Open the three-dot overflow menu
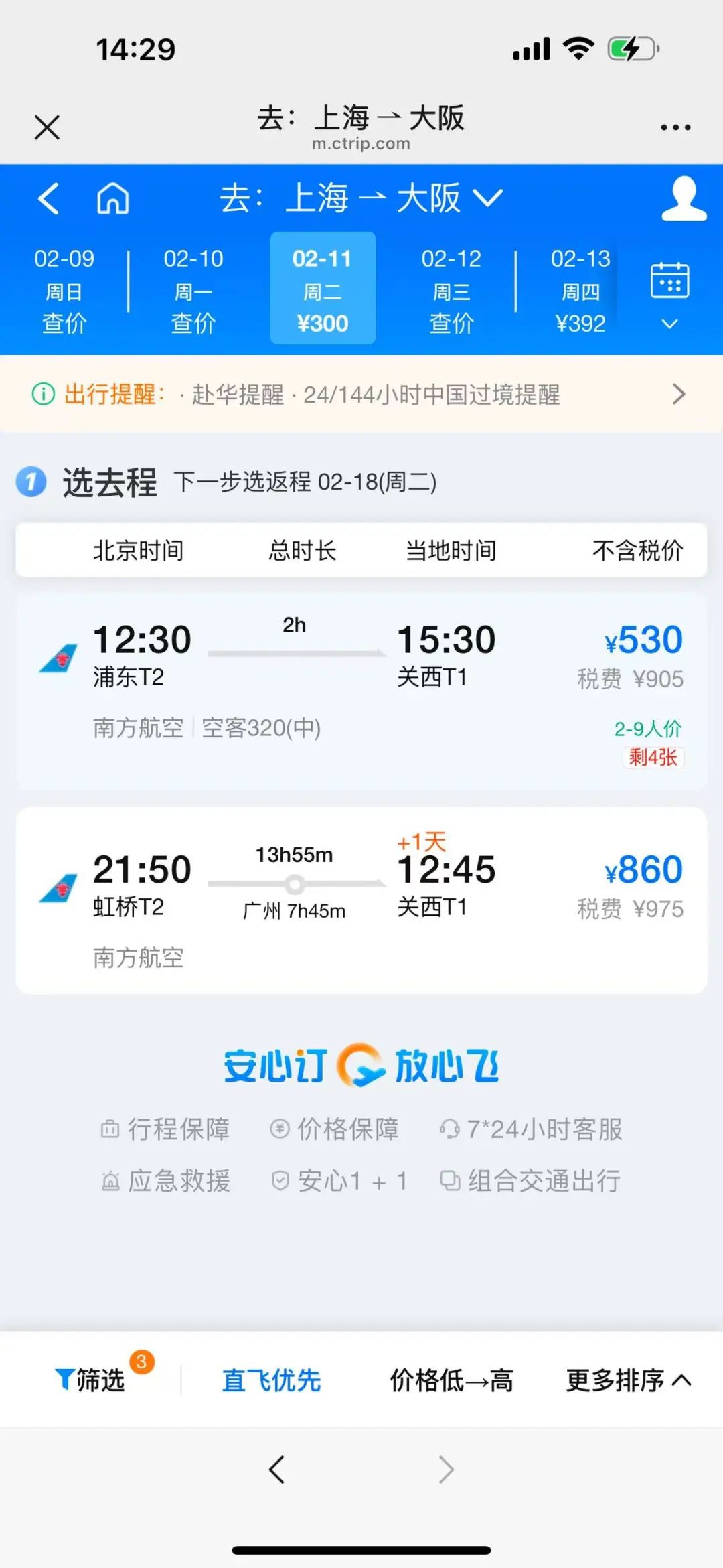723x1568 pixels. point(675,127)
